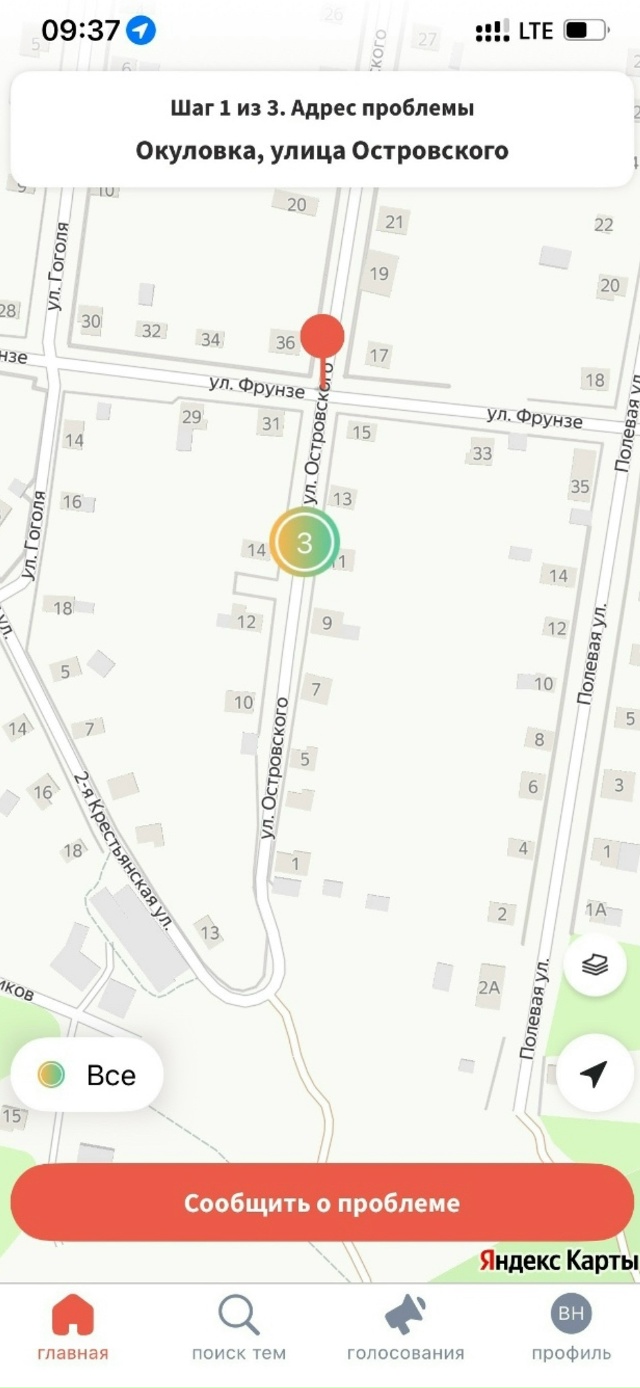Tap the Окуловка, улица Островского address card
This screenshot has height=1388, width=640.
click(321, 130)
